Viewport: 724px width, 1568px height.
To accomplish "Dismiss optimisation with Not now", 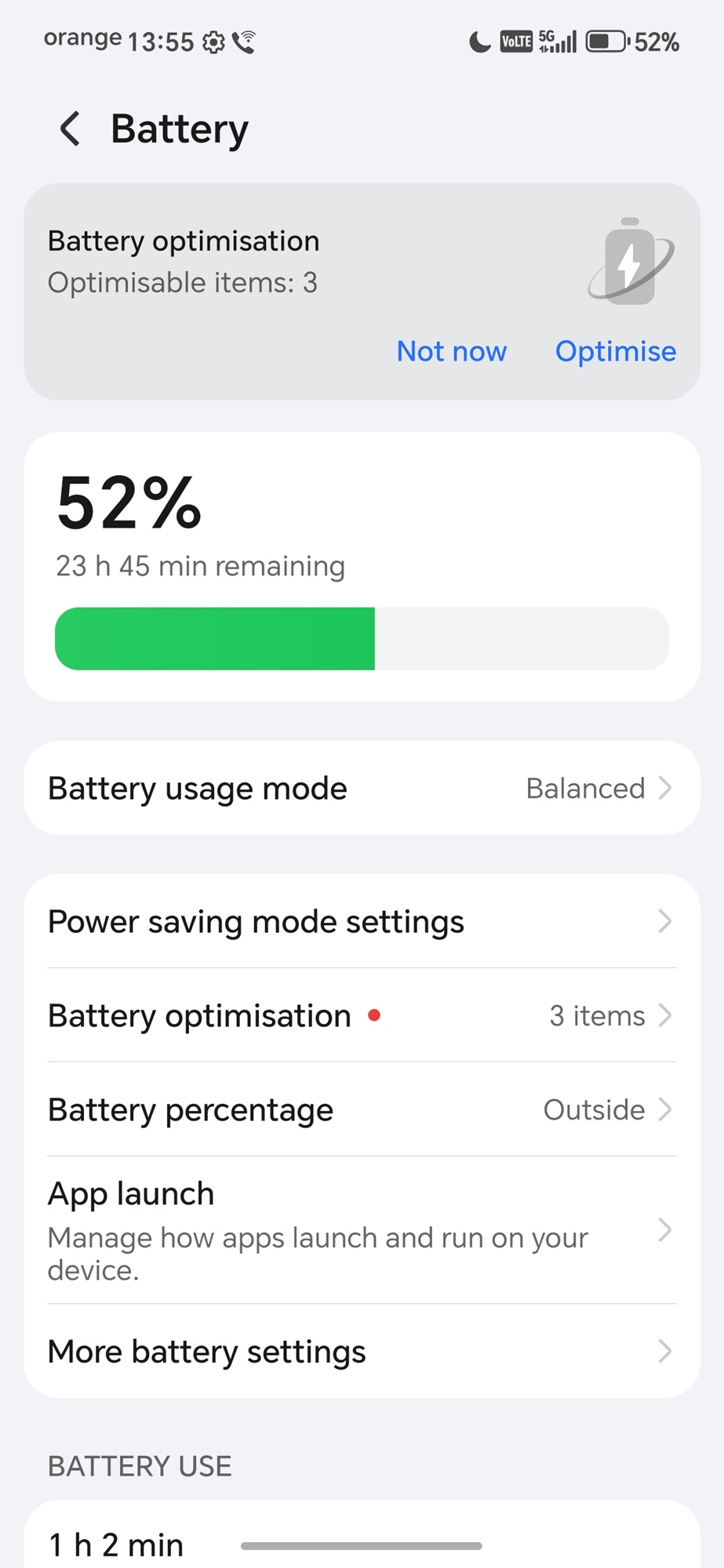I will pos(451,351).
